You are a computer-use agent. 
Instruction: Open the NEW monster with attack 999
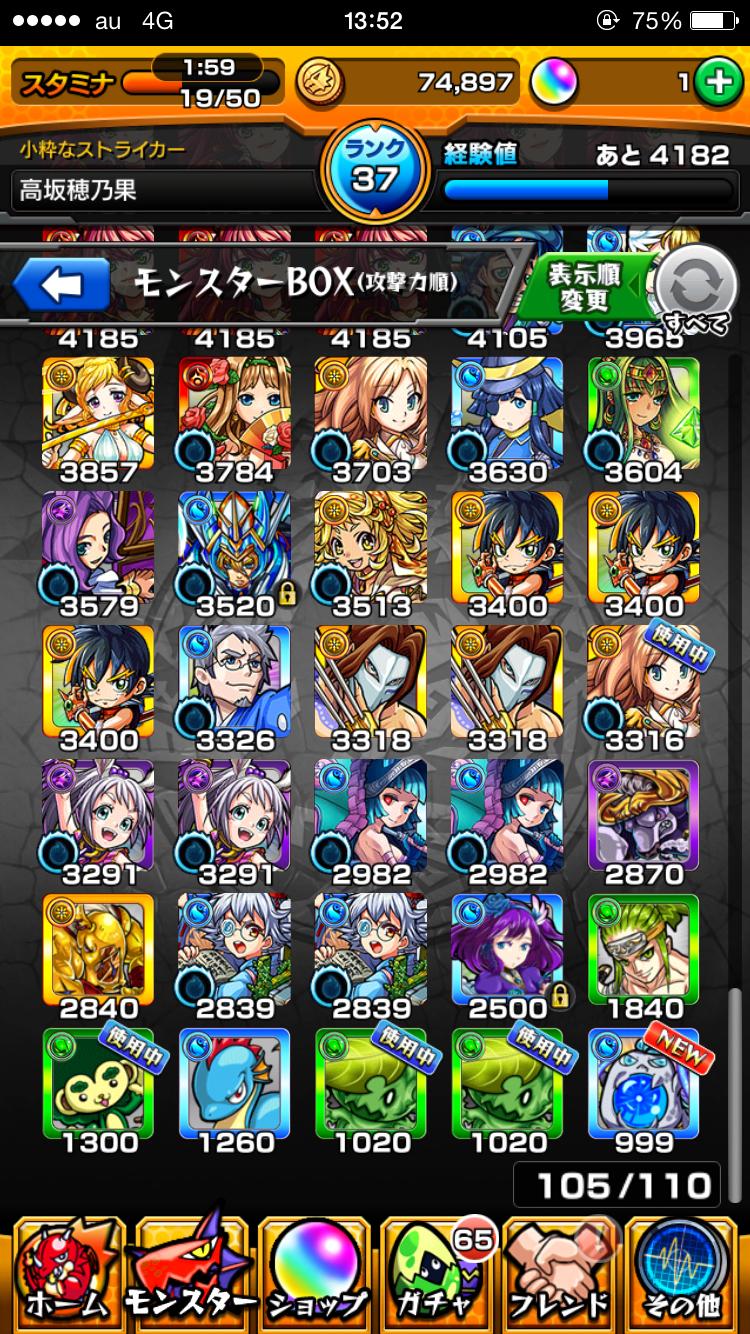pos(644,1090)
